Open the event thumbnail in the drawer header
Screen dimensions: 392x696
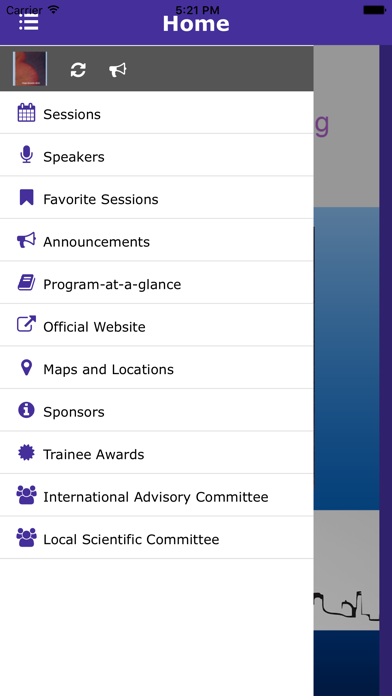(x=30, y=68)
